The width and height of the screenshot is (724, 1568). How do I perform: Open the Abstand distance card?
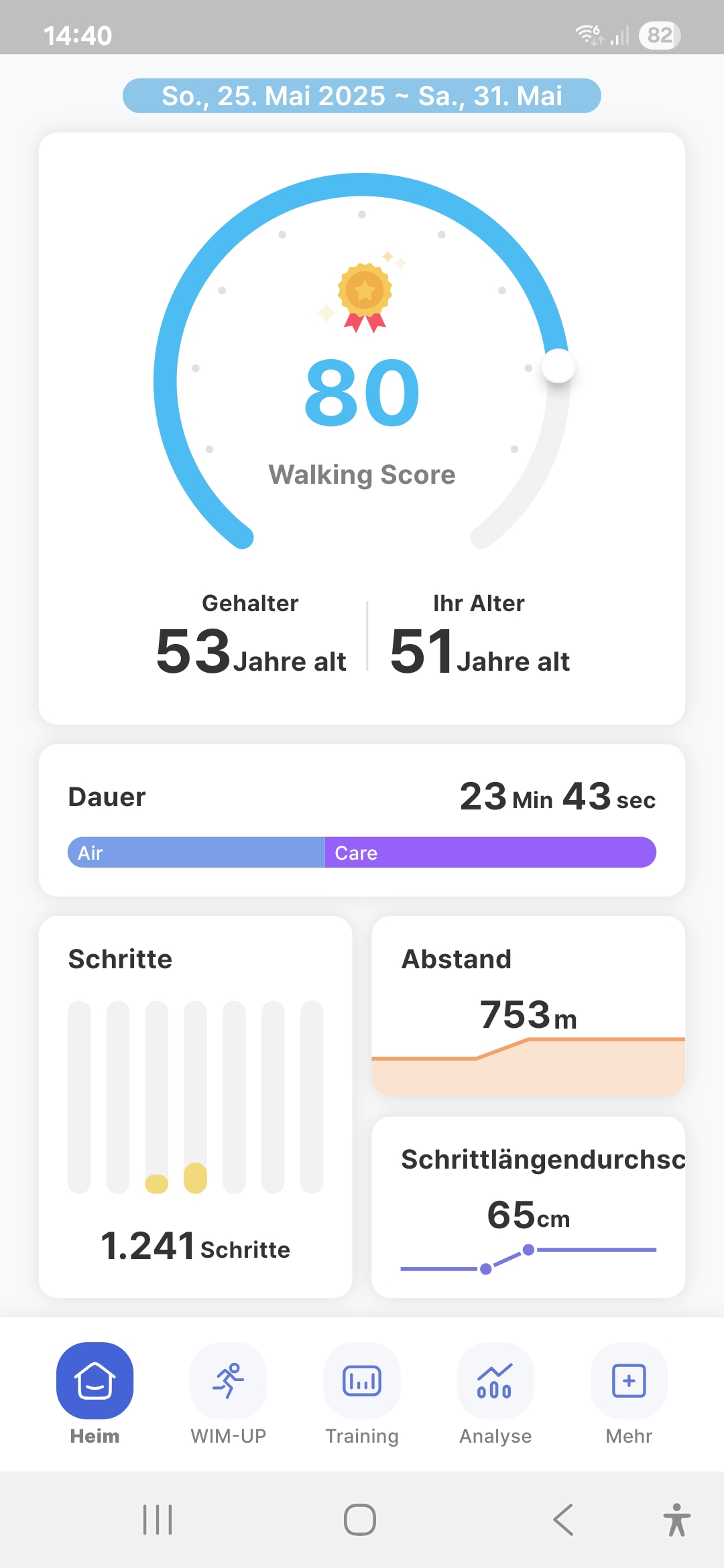(528, 1006)
